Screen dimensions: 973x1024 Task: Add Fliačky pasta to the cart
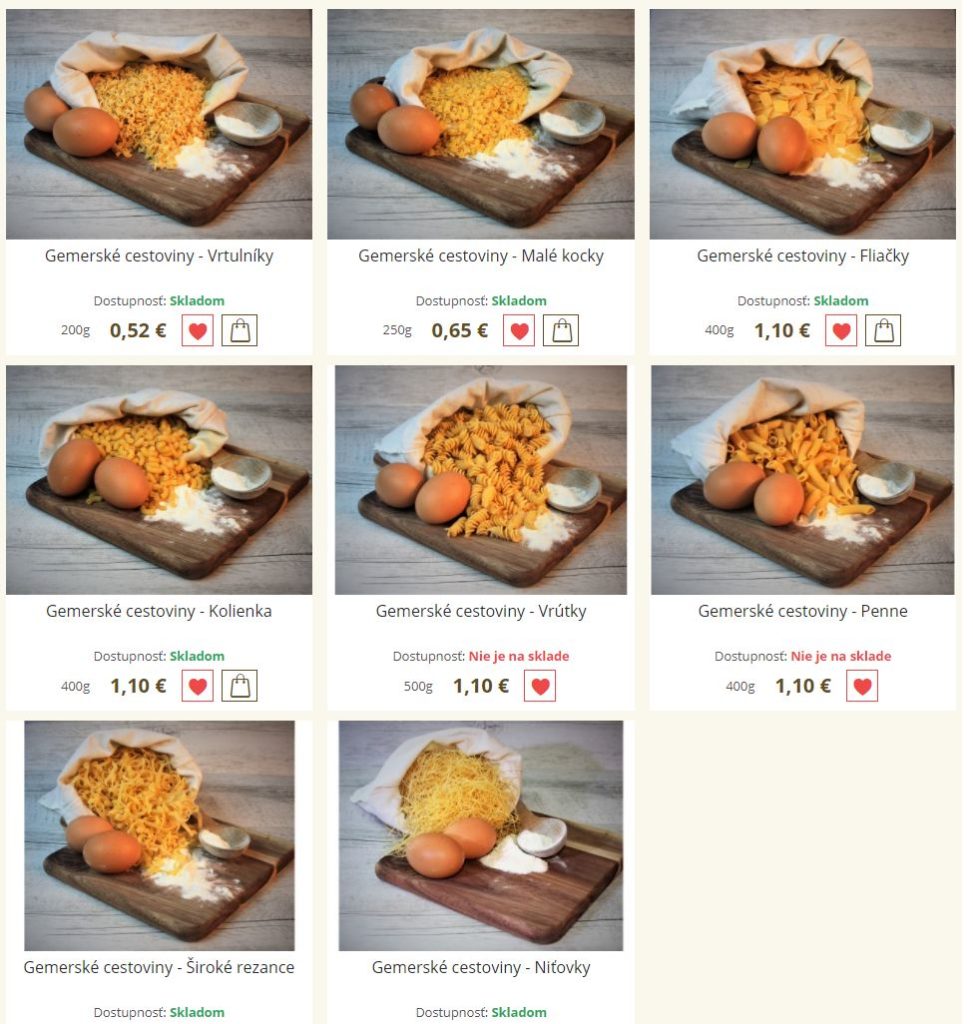click(x=884, y=331)
